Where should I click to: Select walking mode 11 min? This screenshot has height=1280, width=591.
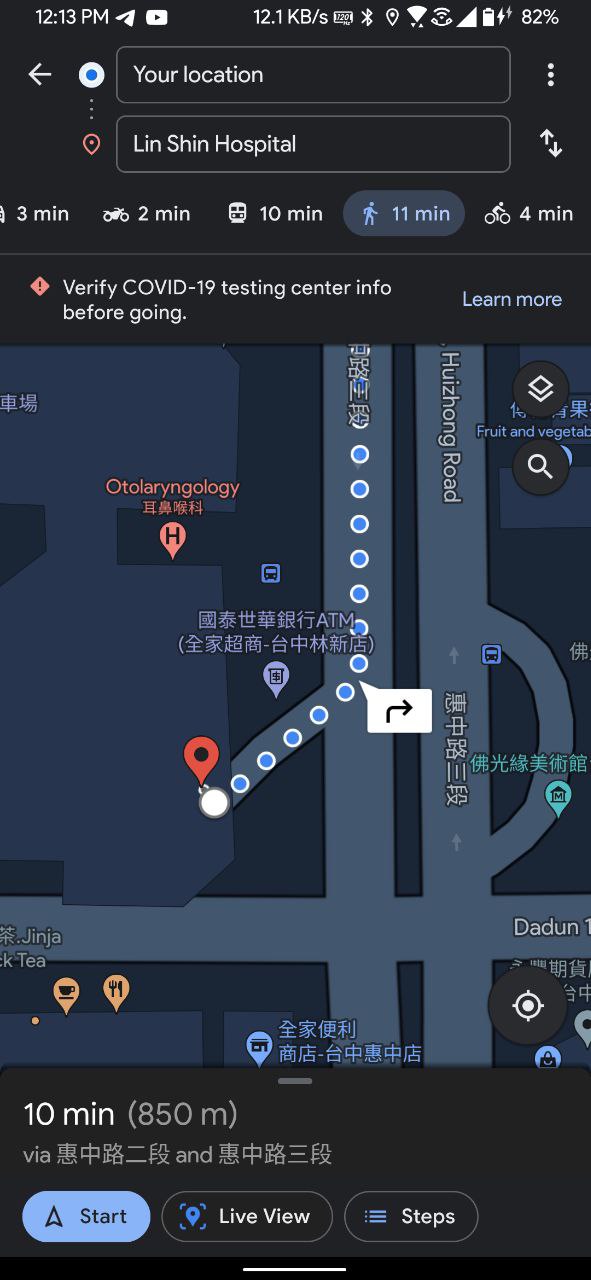click(404, 213)
